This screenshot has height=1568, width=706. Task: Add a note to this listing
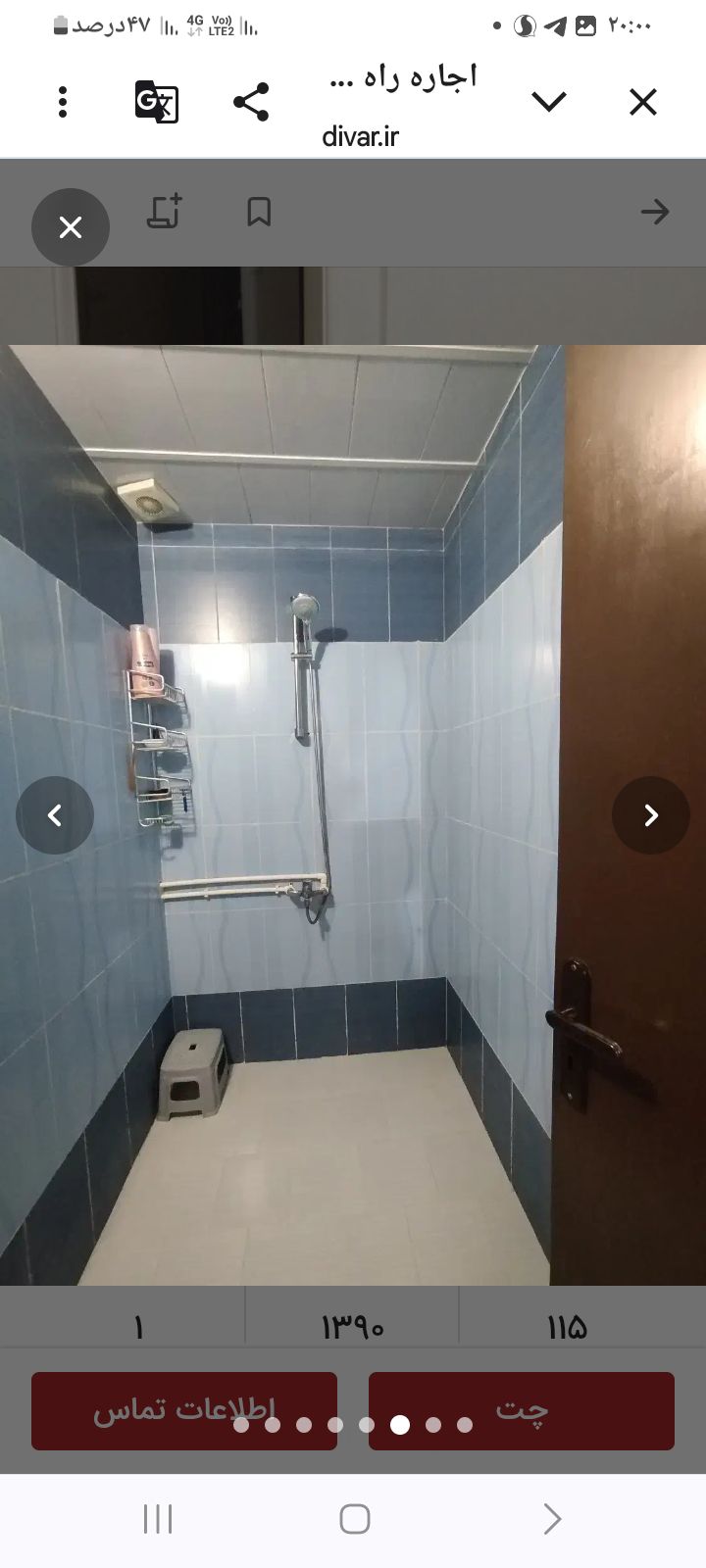[x=165, y=212]
